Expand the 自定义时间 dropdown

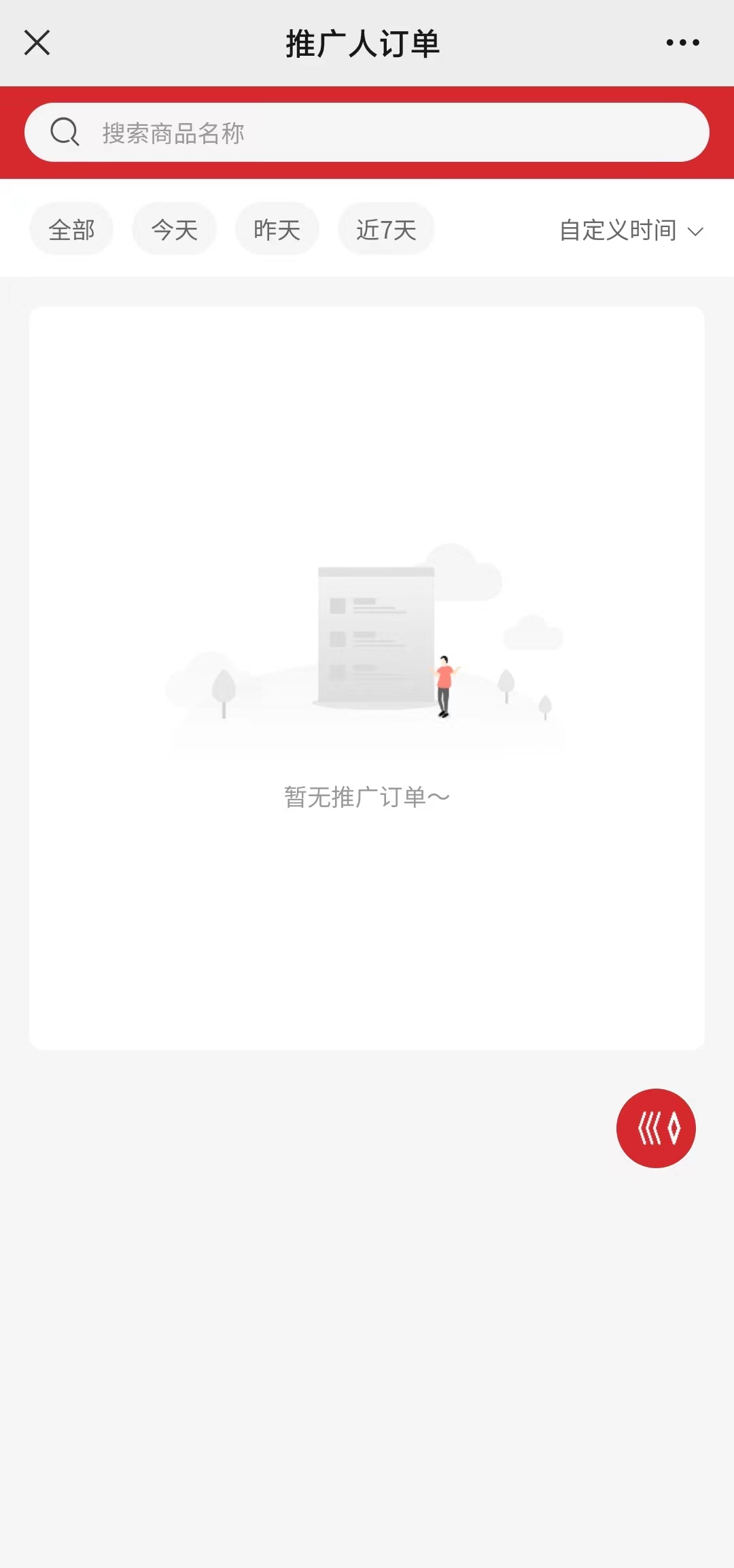pos(631,231)
